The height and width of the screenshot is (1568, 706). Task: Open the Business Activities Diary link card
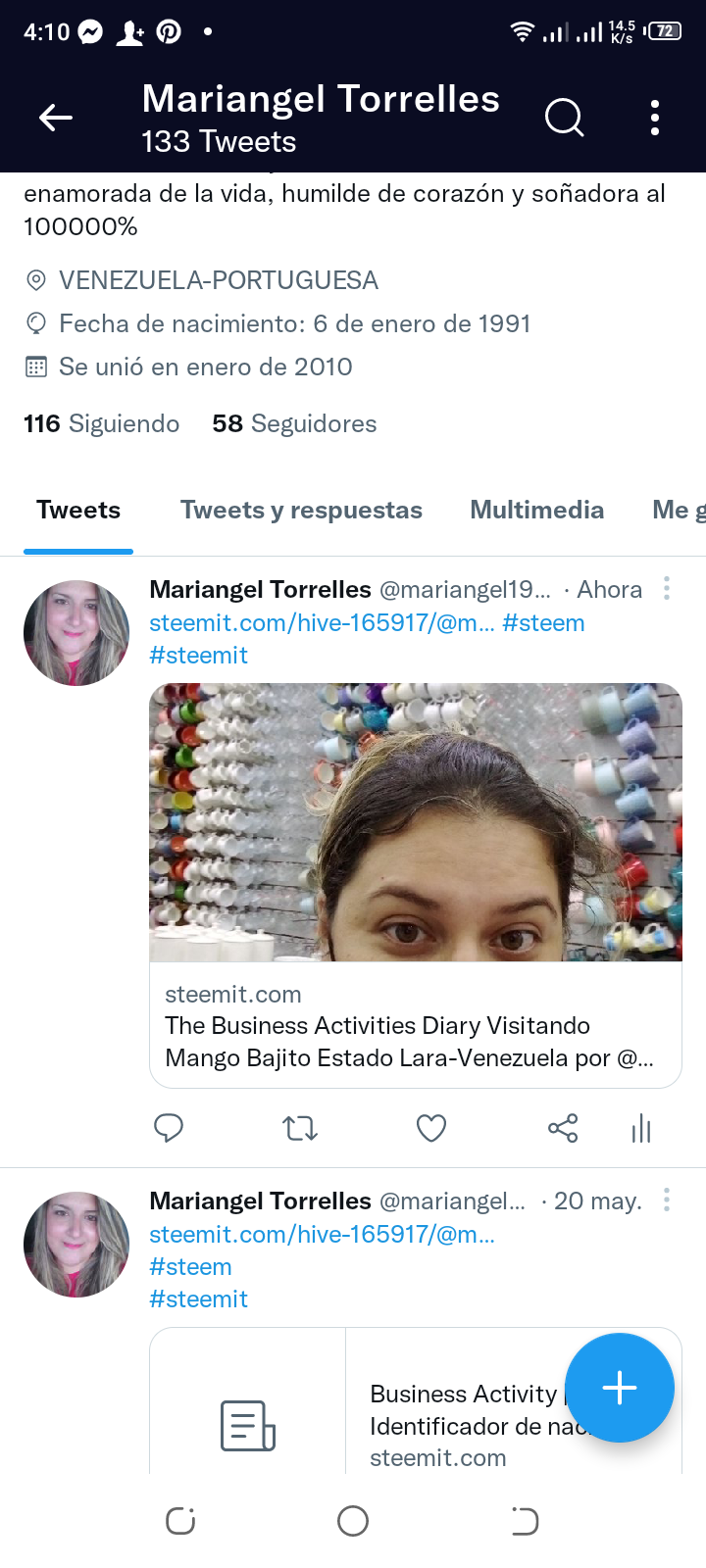coord(416,885)
